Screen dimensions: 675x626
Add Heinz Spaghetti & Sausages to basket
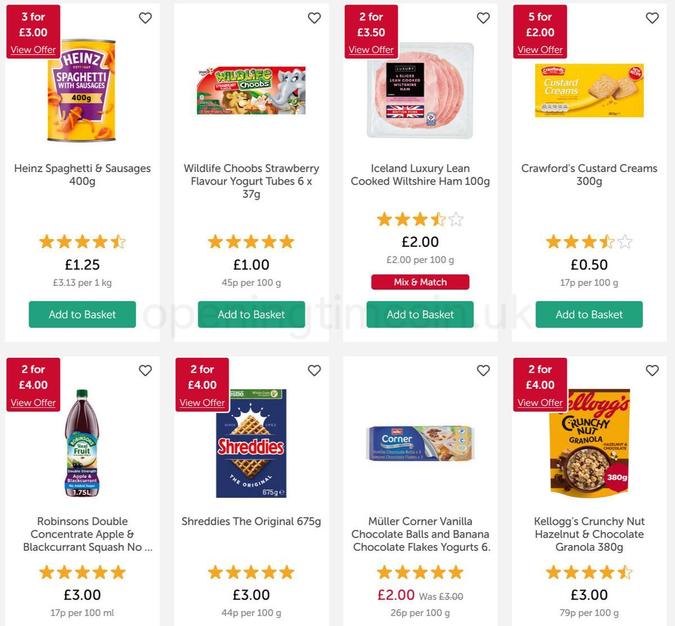pyautogui.click(x=82, y=314)
